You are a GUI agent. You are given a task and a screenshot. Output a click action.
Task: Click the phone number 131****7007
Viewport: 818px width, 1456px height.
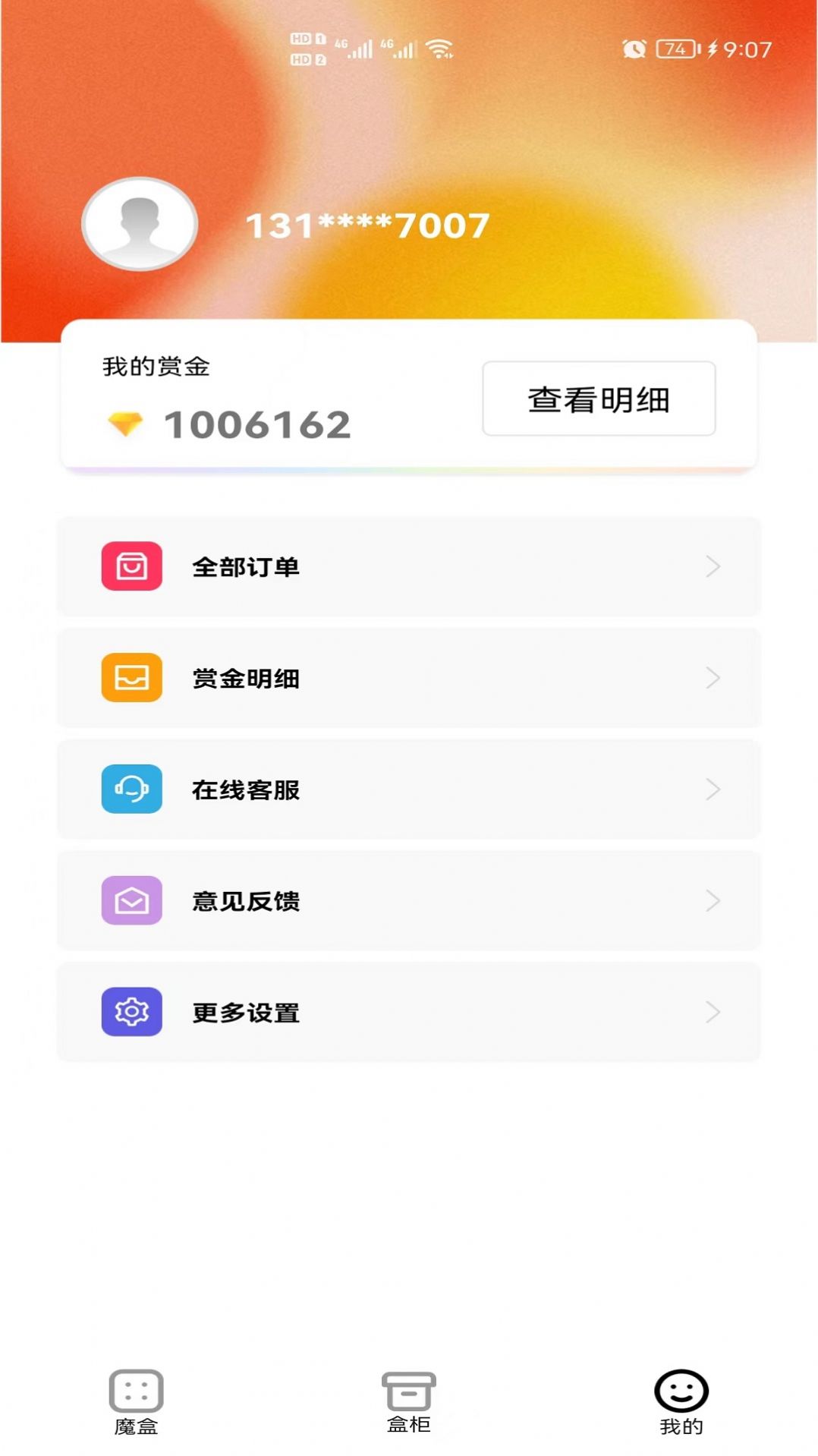367,224
